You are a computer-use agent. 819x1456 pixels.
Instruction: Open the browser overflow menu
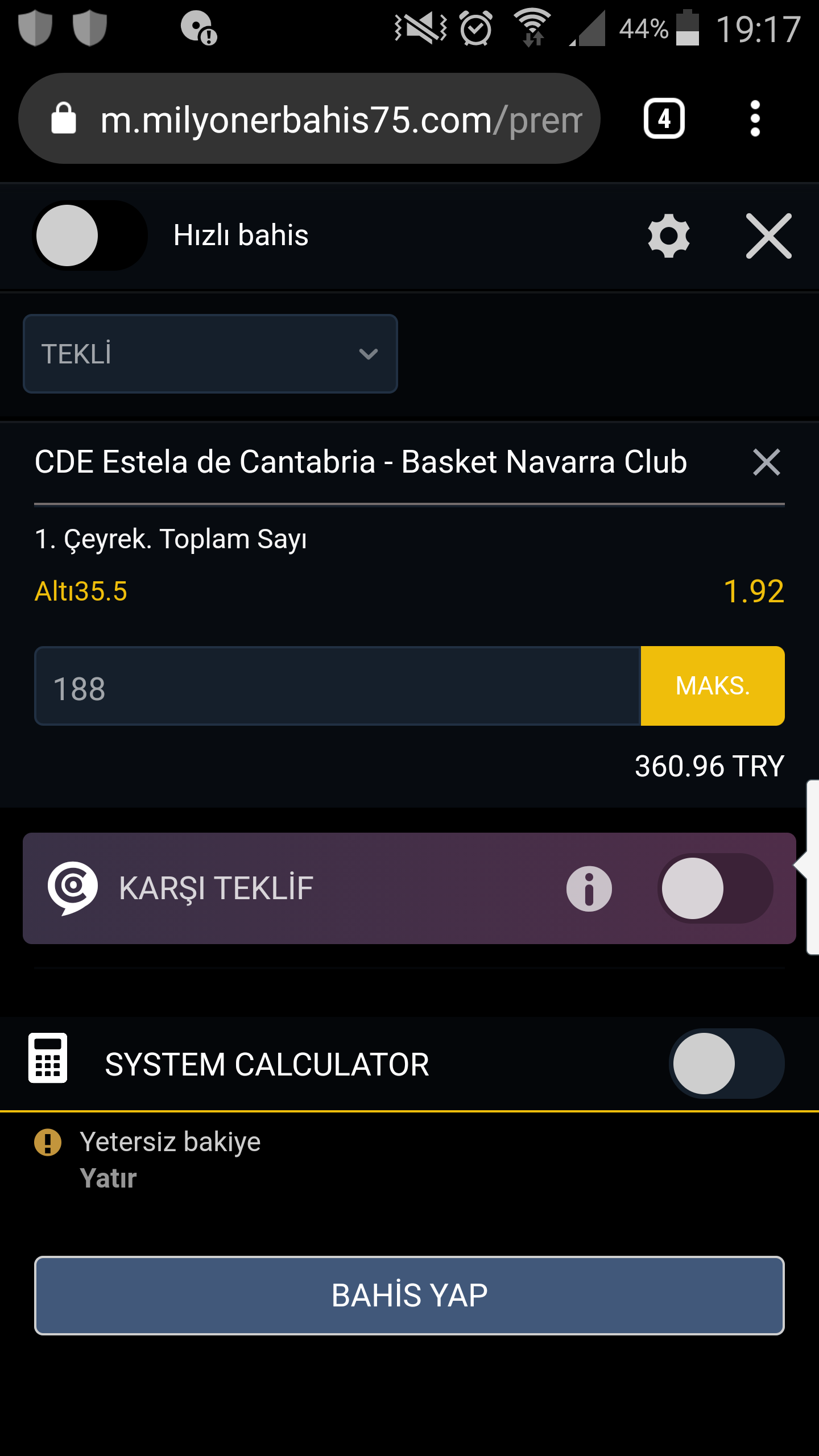click(x=755, y=118)
